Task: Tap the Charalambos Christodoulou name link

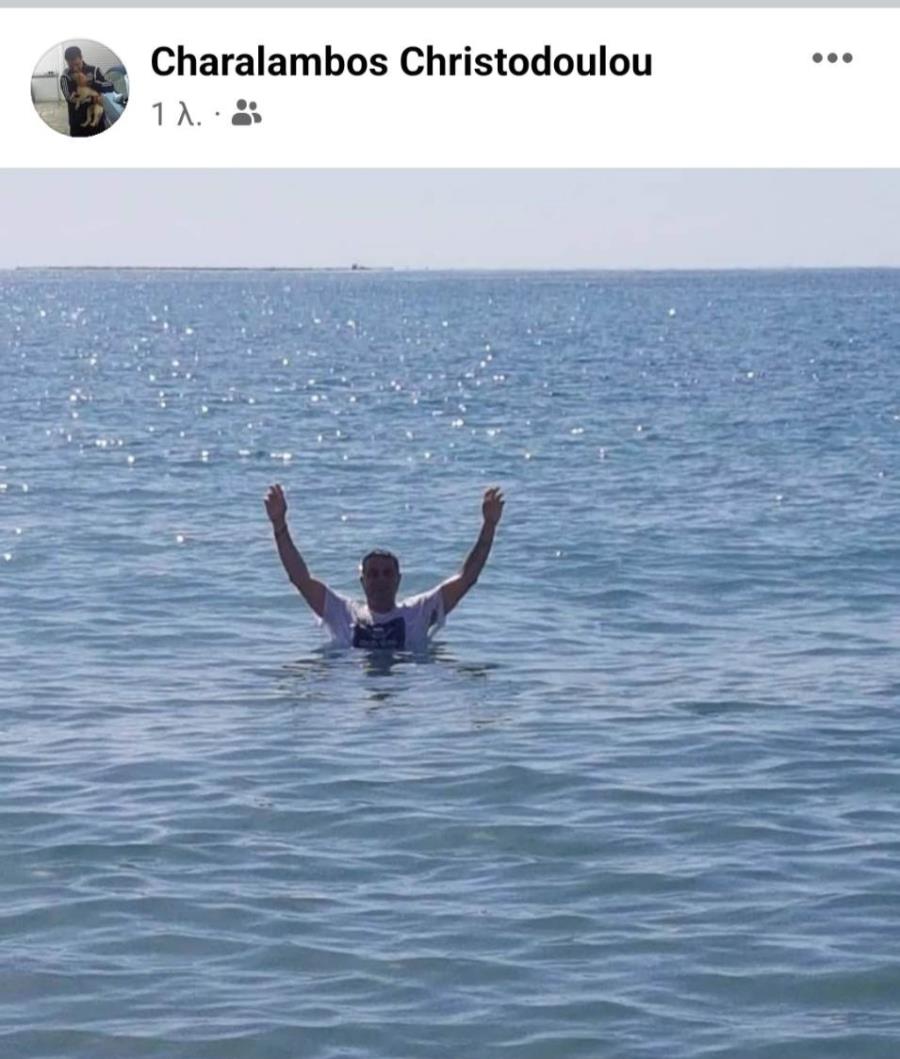Action: pos(400,62)
